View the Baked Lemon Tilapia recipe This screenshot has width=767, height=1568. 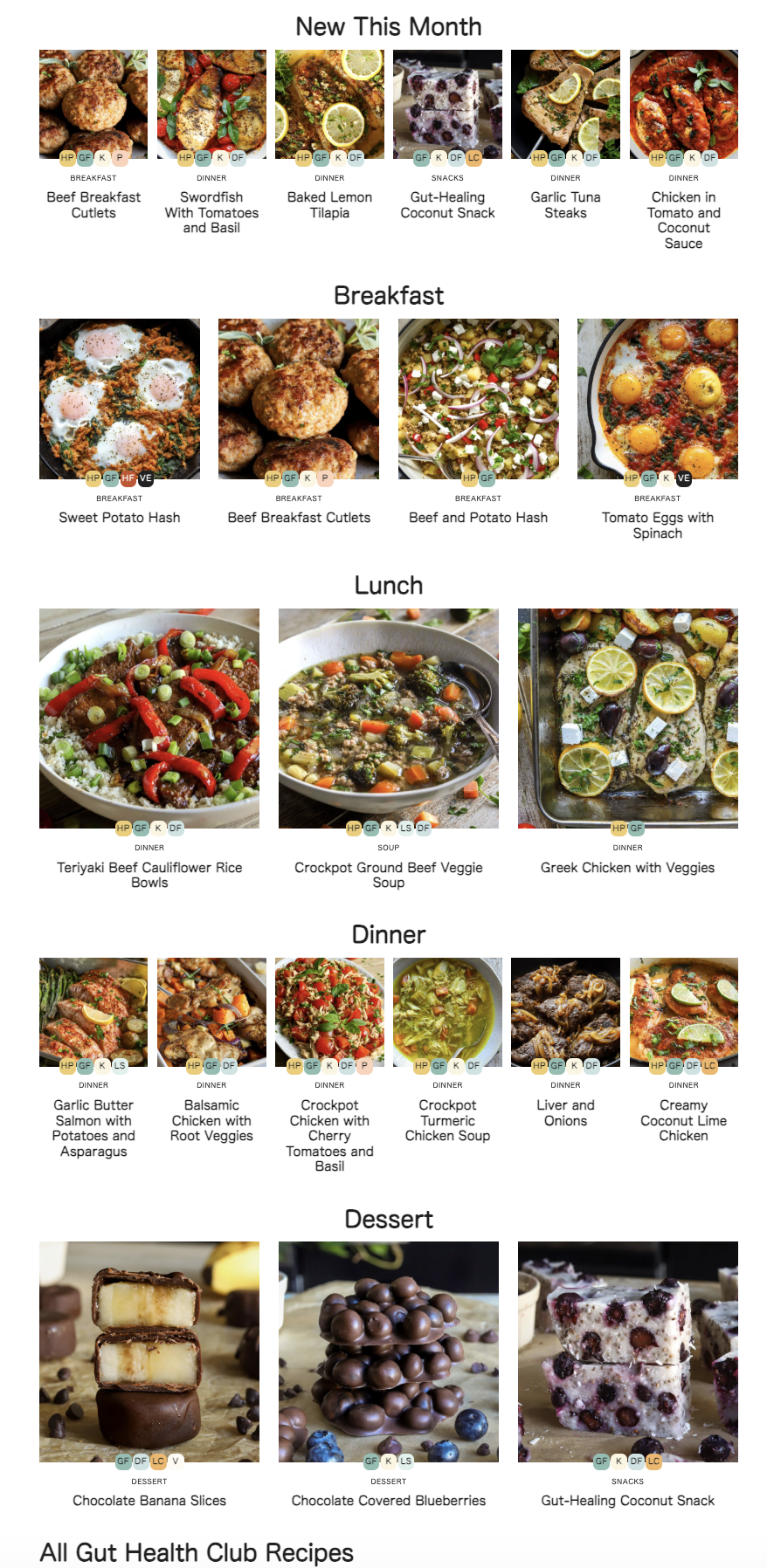329,205
